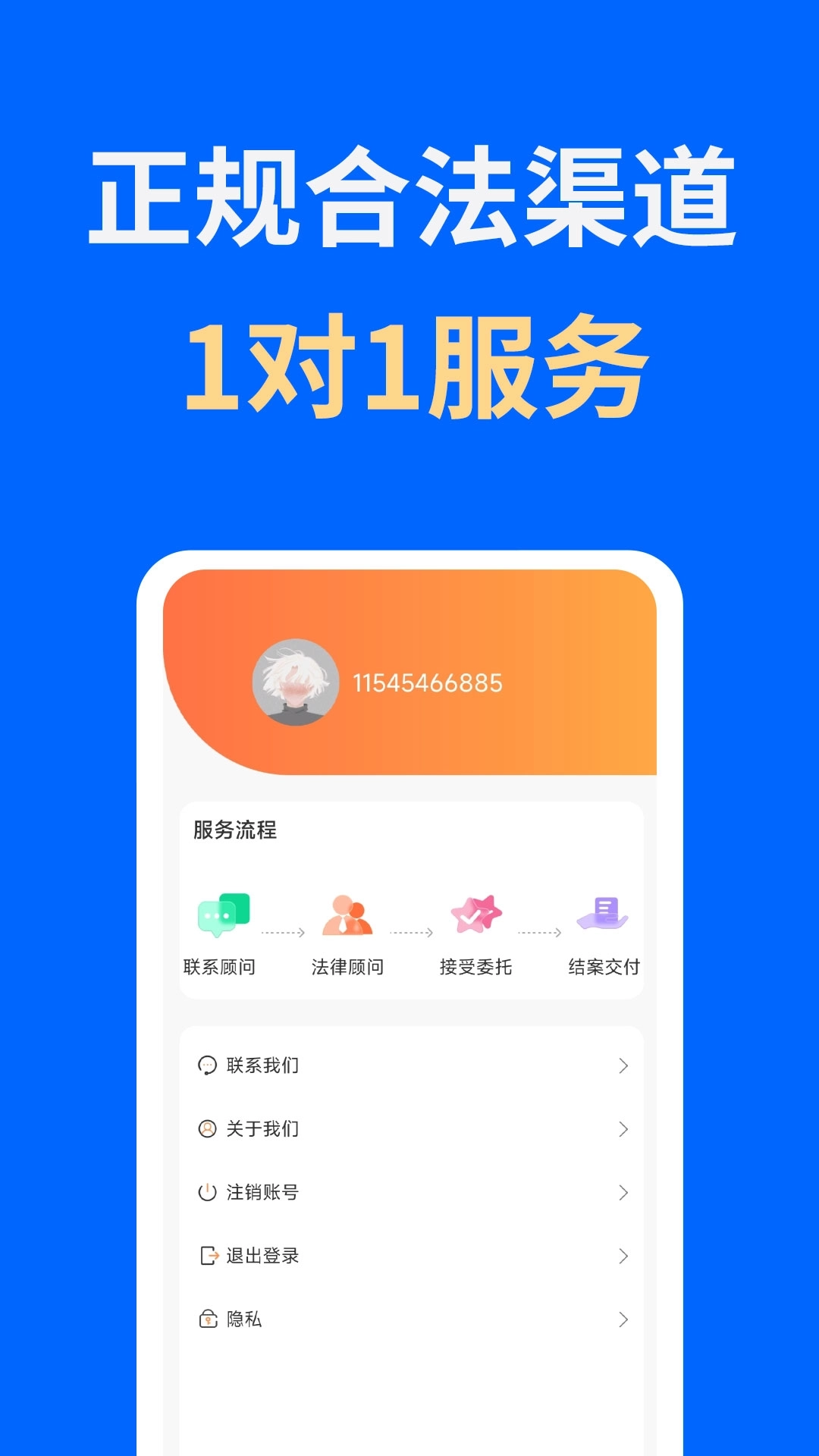This screenshot has width=819, height=1456.
Task: Click the 联系我们 headset icon
Action: point(206,1064)
